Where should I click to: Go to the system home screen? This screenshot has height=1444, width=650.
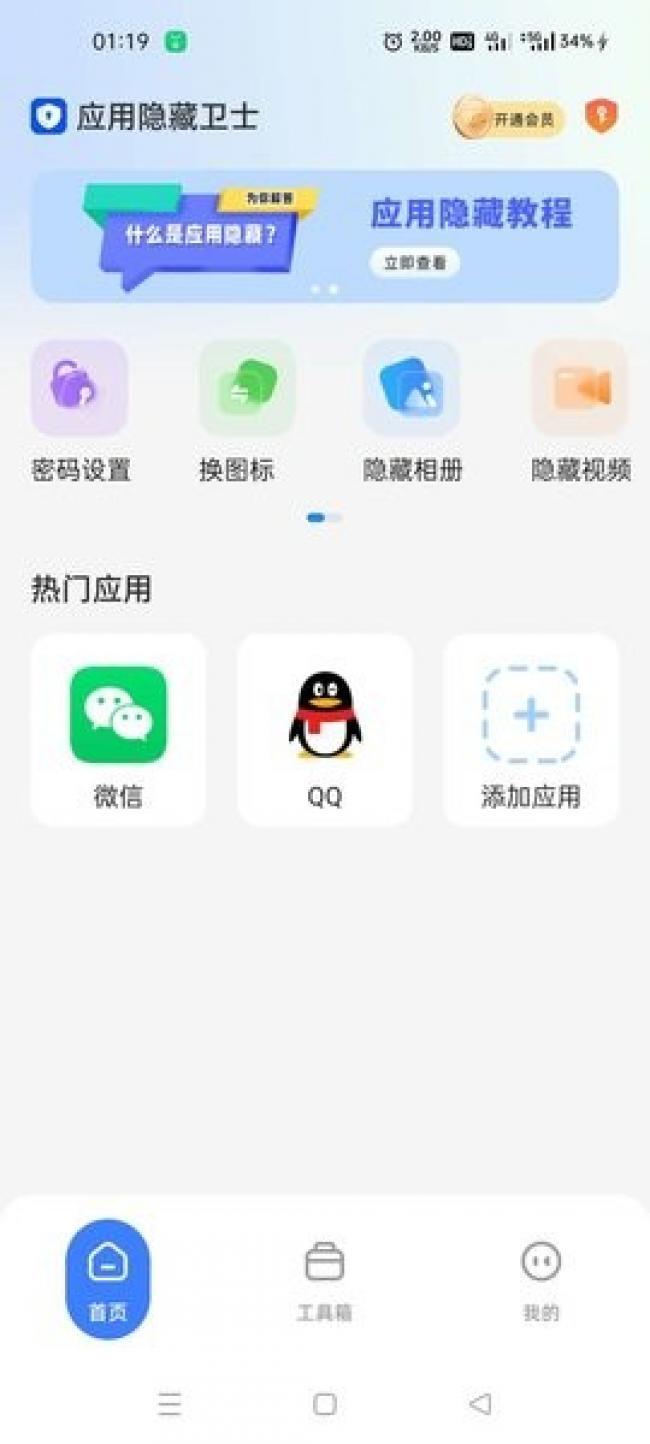tap(324, 1404)
